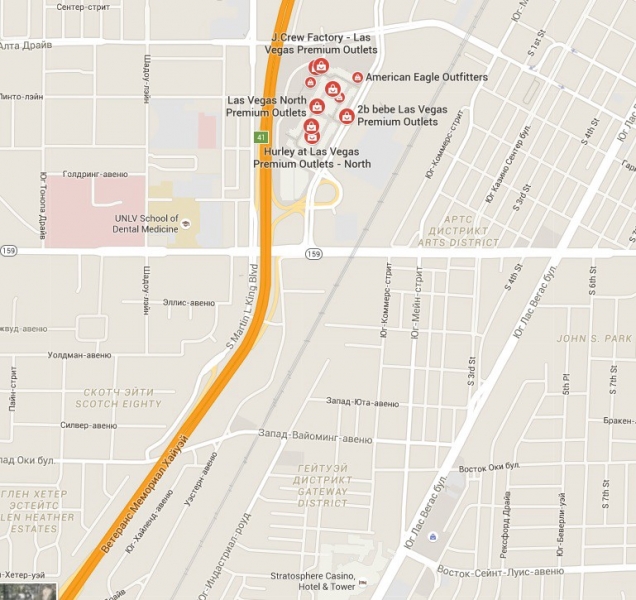Select the American Eagle Outfitters marker
Screen dimensions: 636x600
click(357, 77)
